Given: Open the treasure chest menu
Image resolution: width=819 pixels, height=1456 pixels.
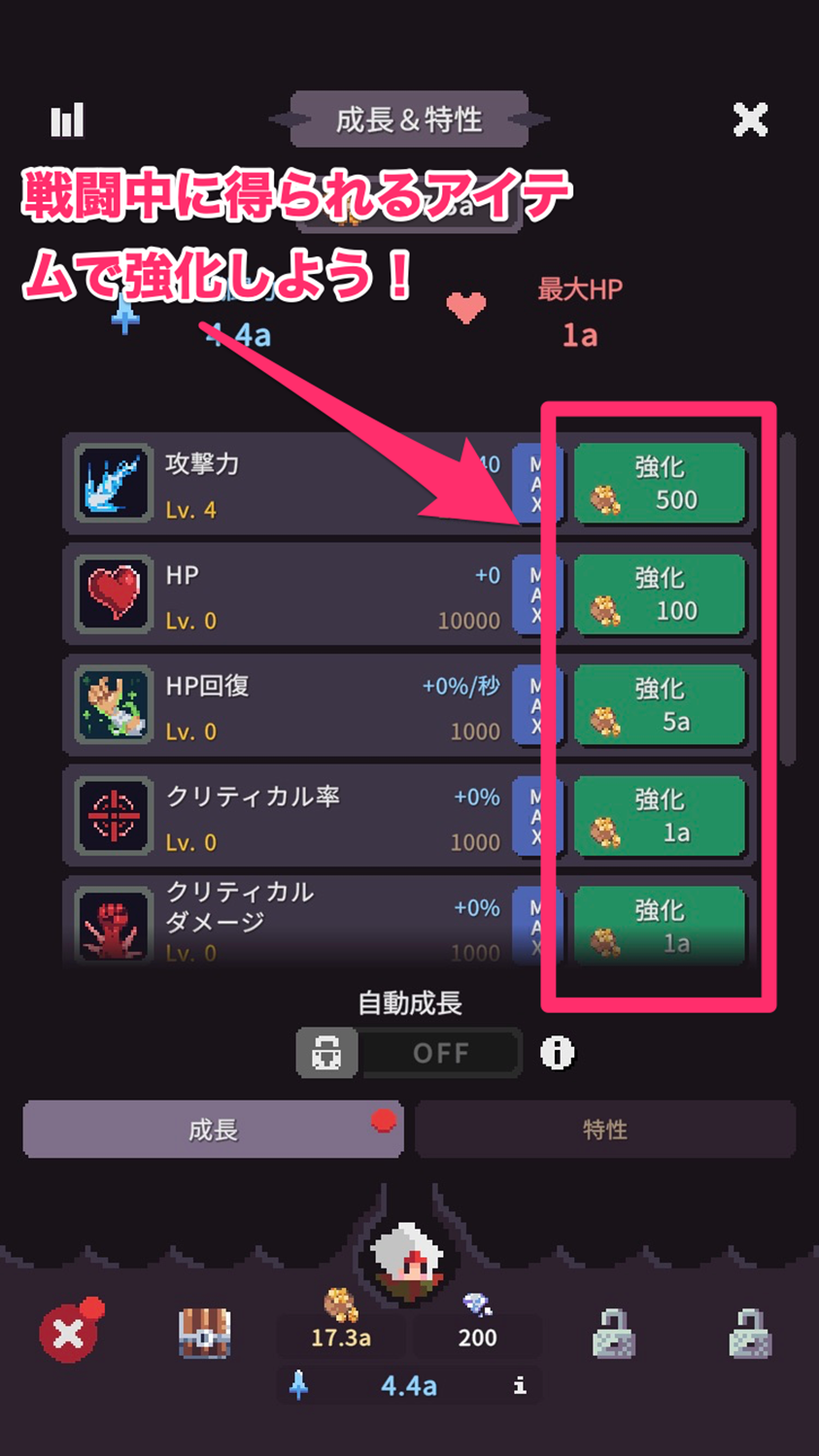Looking at the screenshot, I should [x=204, y=1333].
